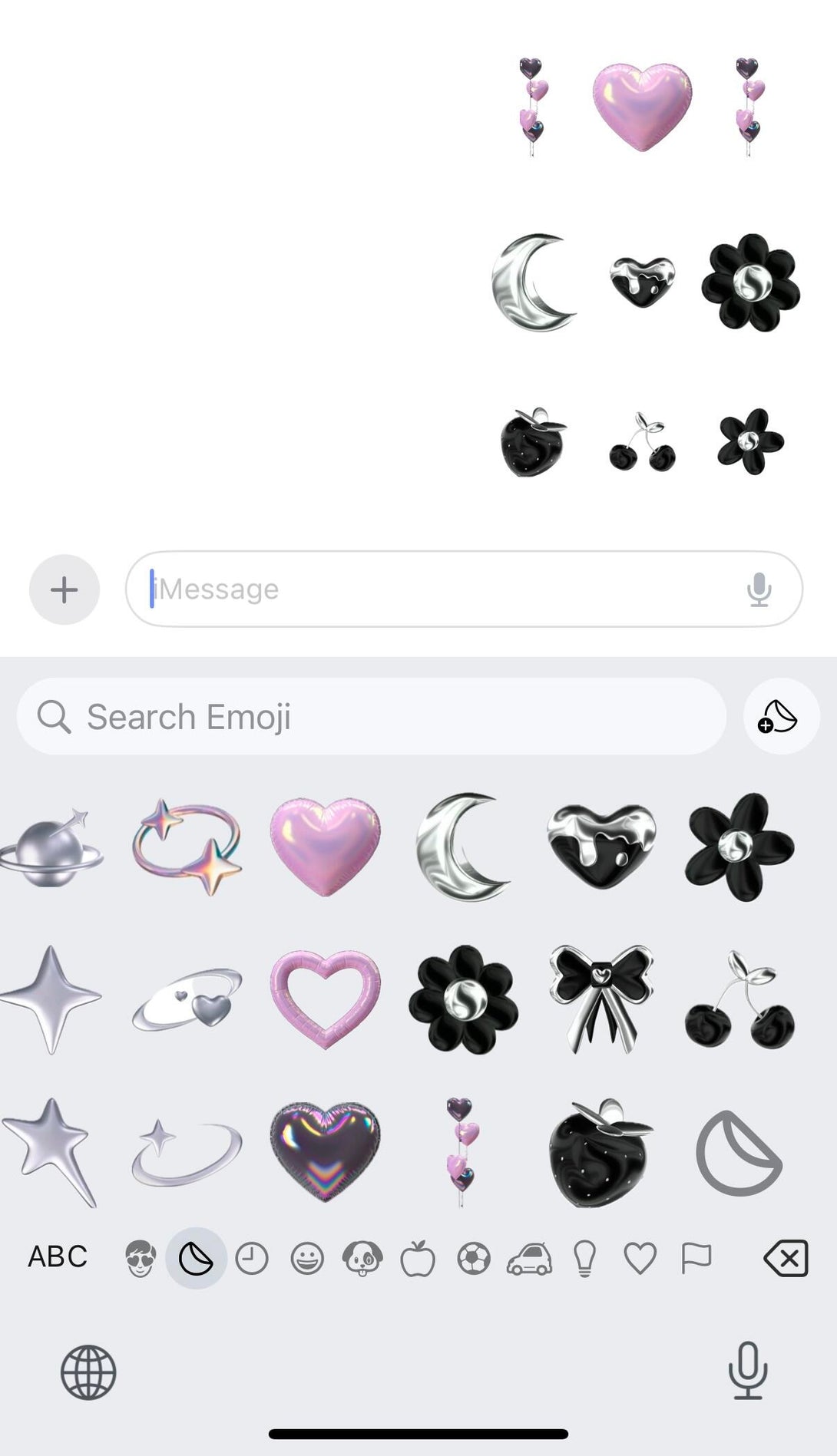This screenshot has height=1456, width=837.
Task: Insert the silver planet sticker
Action: pos(52,848)
